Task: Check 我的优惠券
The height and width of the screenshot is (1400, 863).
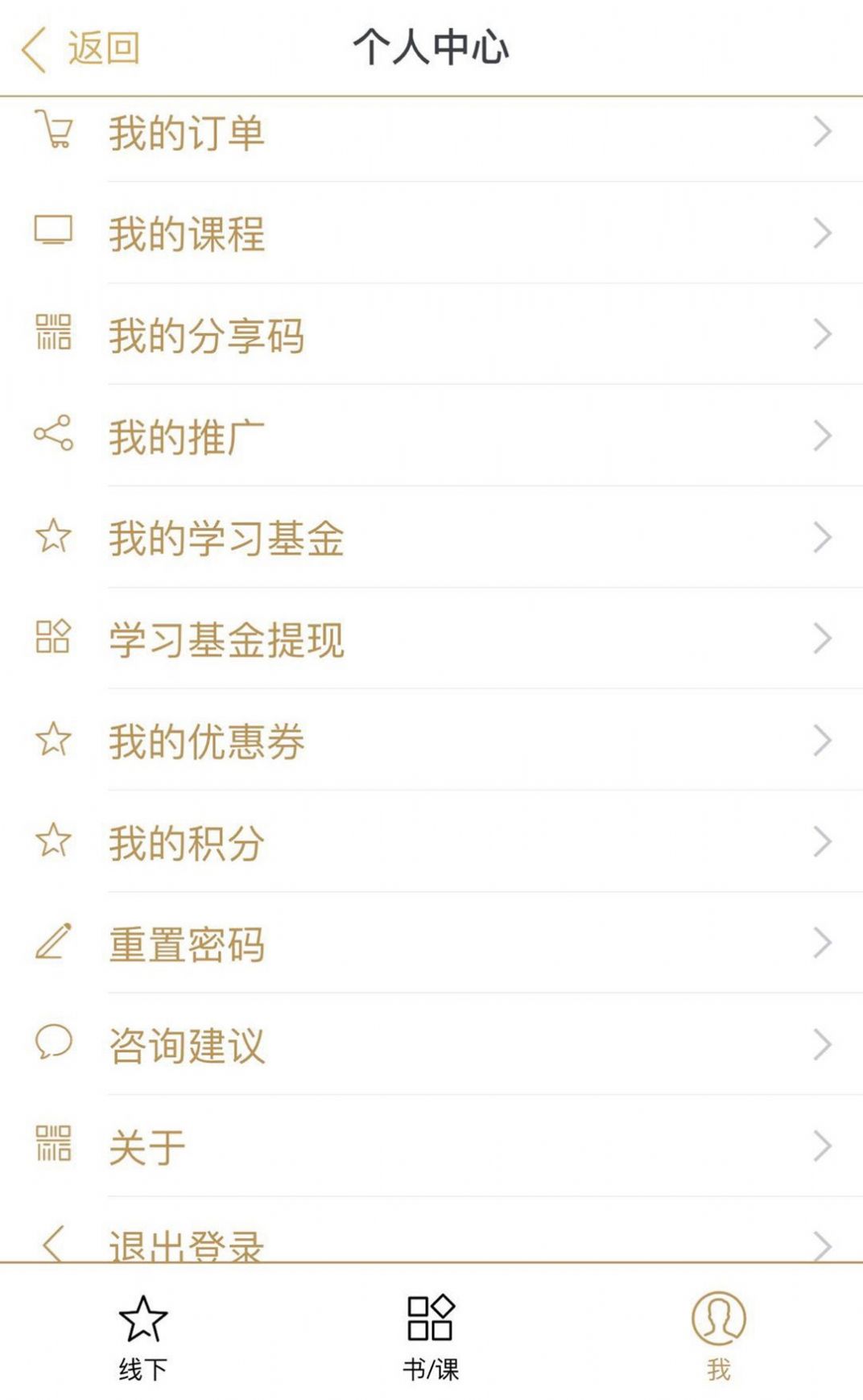Action: click(x=431, y=740)
